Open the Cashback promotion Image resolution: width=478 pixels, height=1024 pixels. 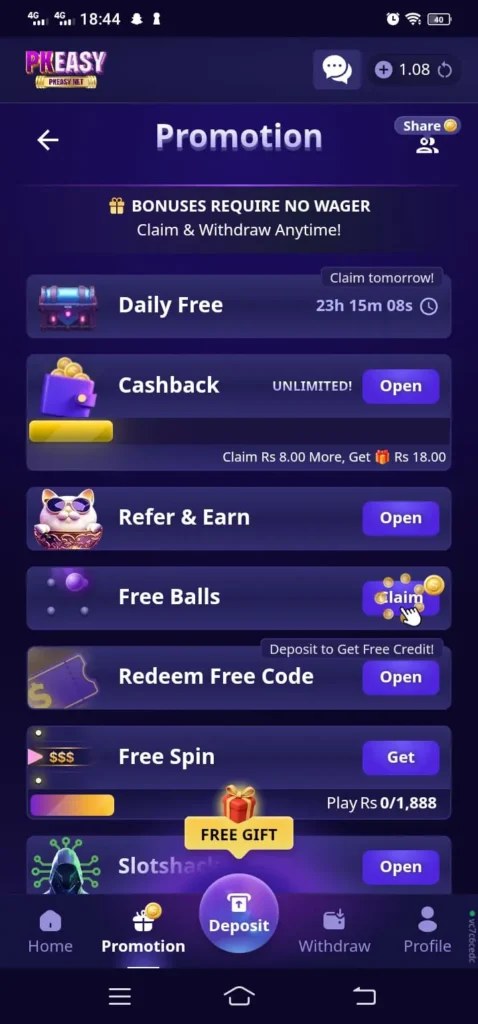(400, 386)
